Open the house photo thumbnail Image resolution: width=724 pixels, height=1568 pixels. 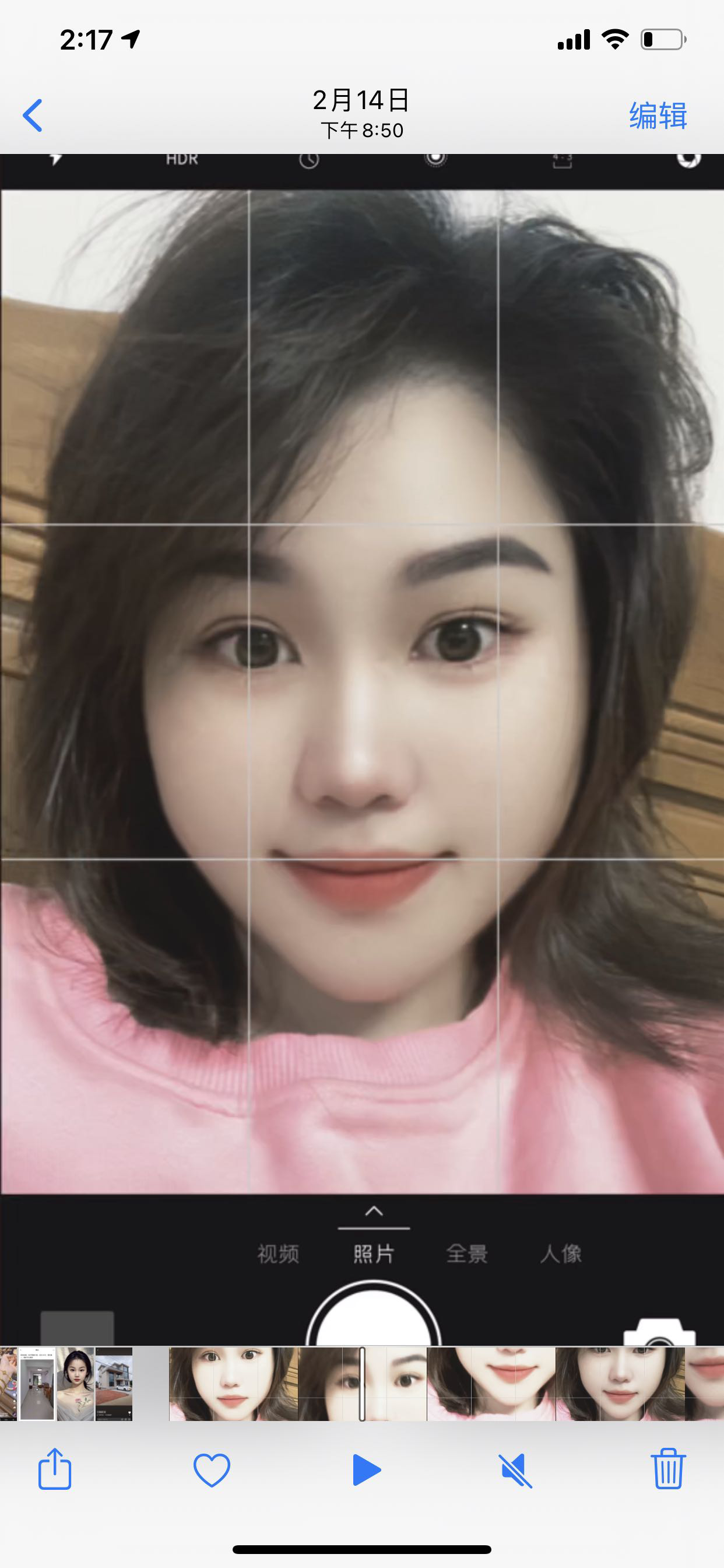tap(114, 1383)
